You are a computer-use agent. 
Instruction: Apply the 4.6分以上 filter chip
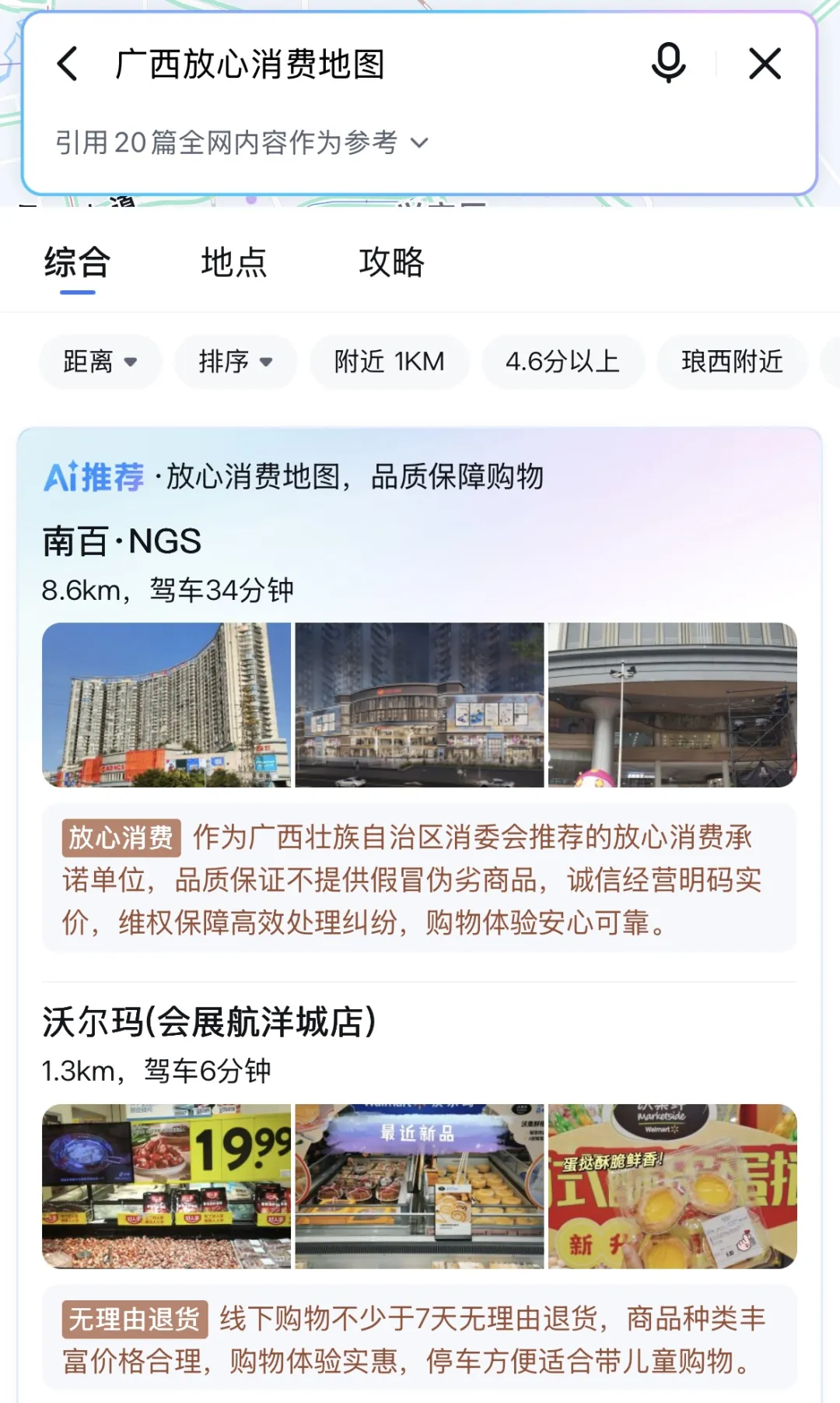(x=562, y=362)
